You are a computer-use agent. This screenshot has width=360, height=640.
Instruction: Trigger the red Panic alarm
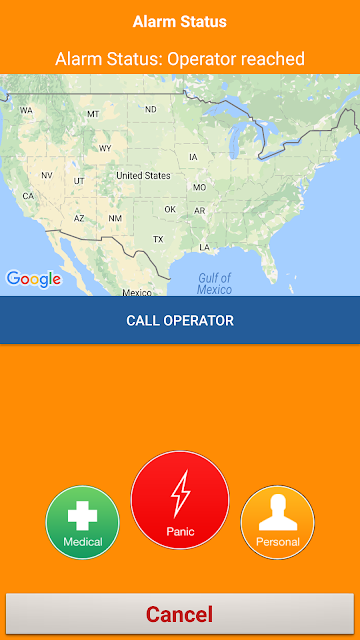[180, 500]
